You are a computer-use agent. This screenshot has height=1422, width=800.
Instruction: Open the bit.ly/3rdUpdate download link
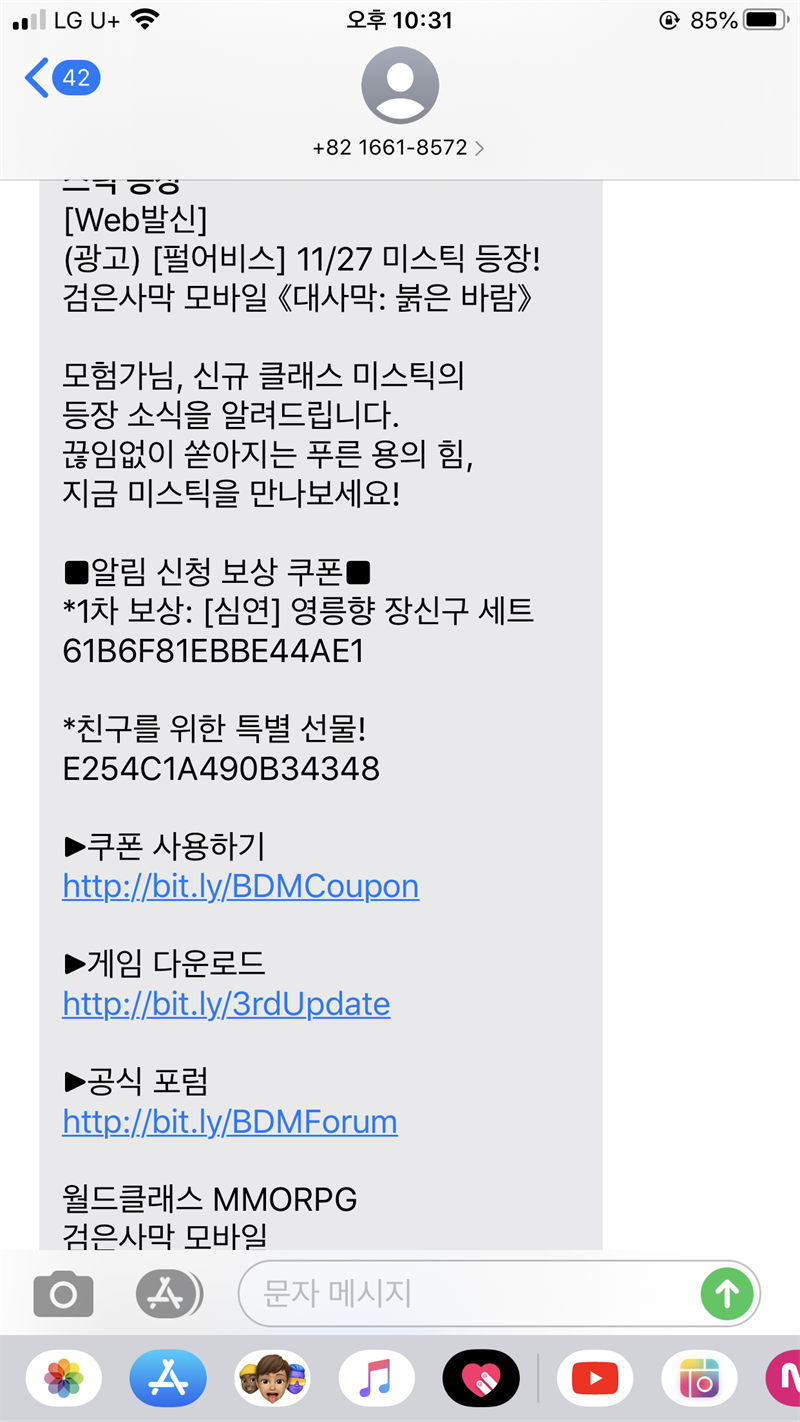(x=226, y=1004)
